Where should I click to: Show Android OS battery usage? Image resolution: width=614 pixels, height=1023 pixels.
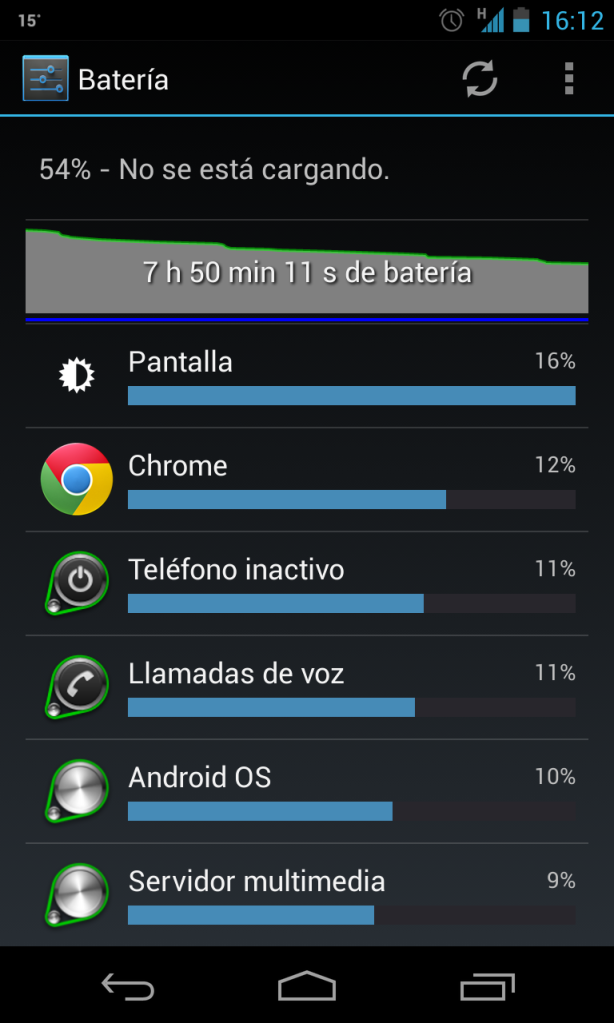306,792
